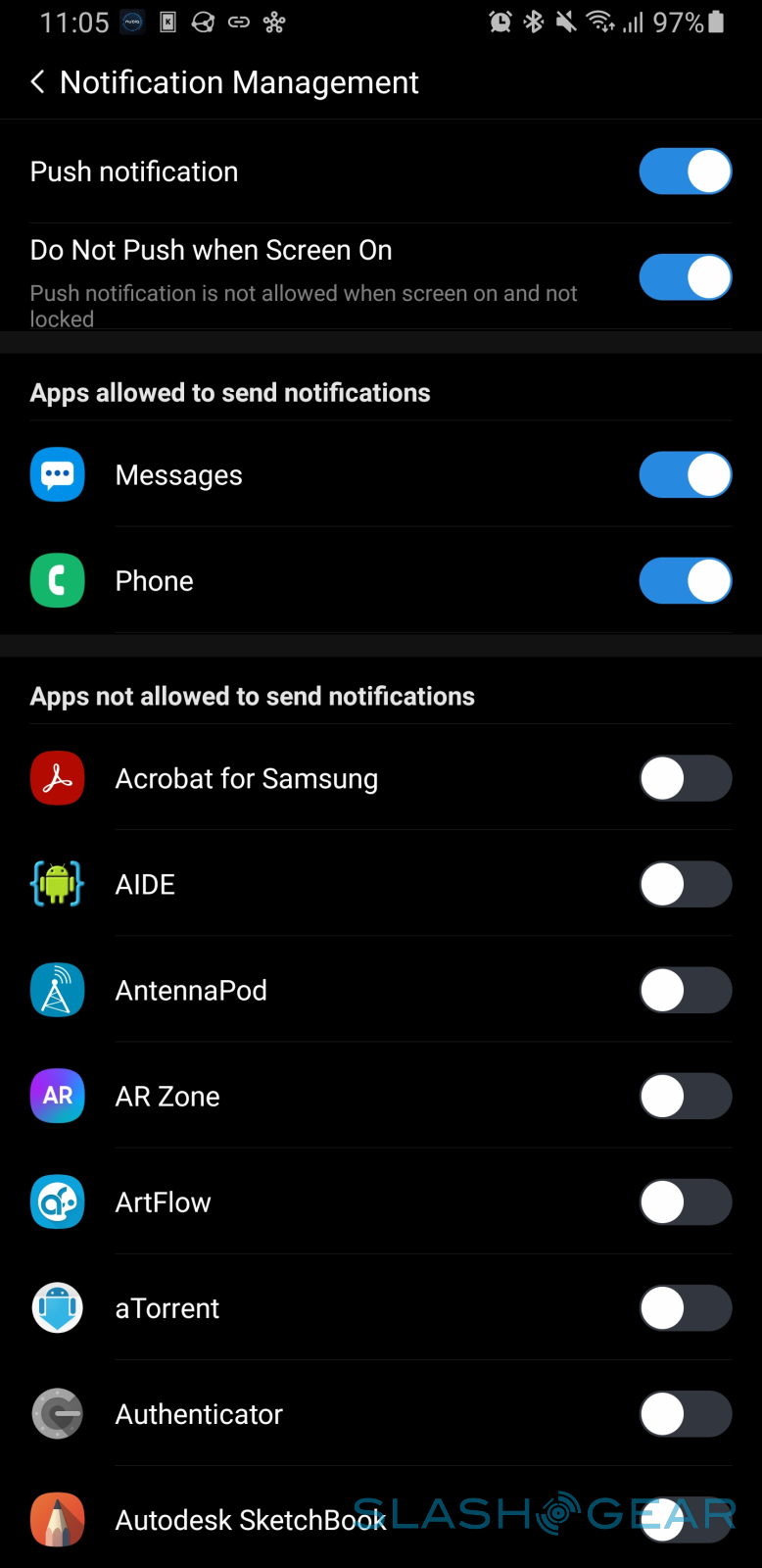The height and width of the screenshot is (1568, 762).
Task: Disable Do Not Push when Screen On
Action: (x=685, y=277)
